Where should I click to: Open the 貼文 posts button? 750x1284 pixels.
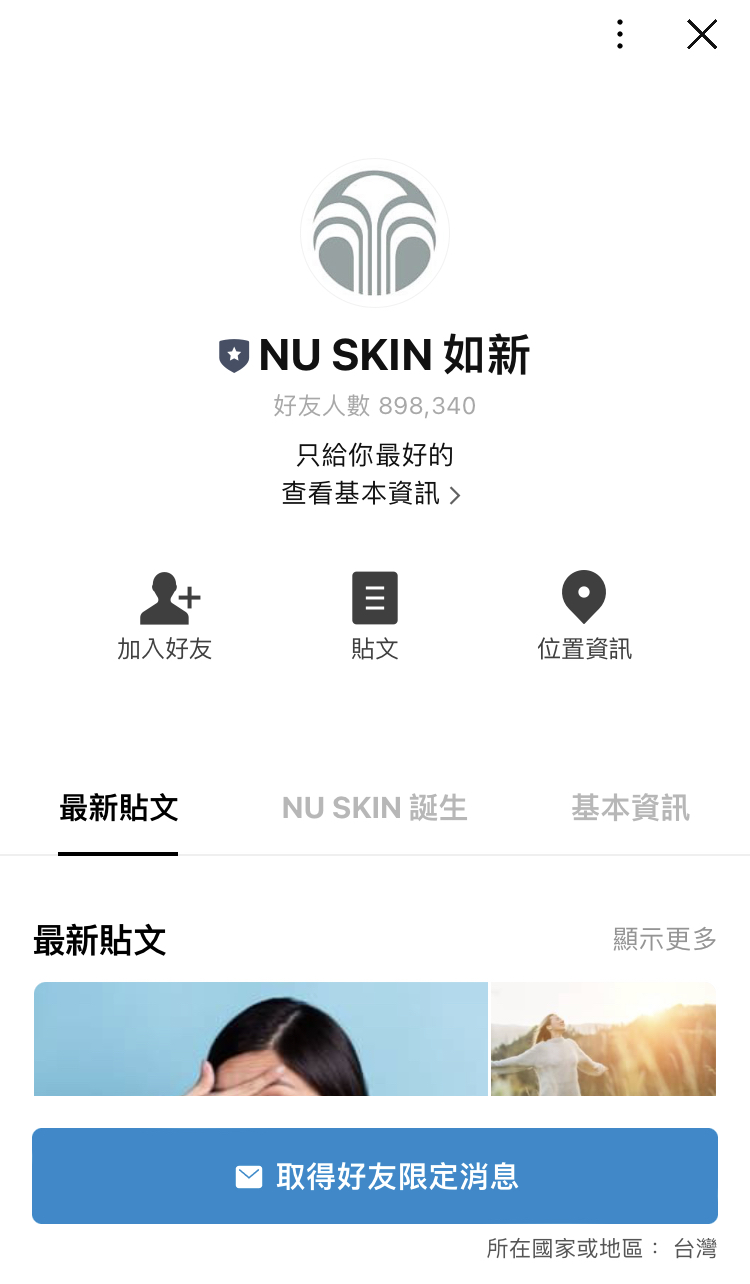point(375,616)
